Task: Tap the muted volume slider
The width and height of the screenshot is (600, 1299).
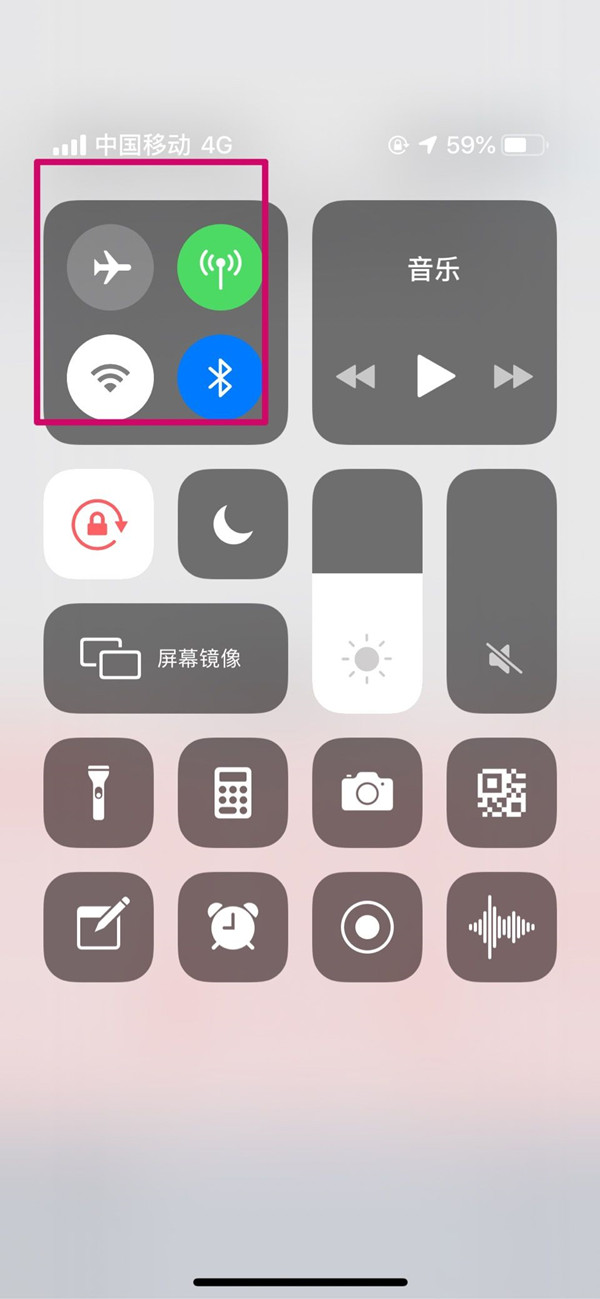Action: (x=501, y=590)
